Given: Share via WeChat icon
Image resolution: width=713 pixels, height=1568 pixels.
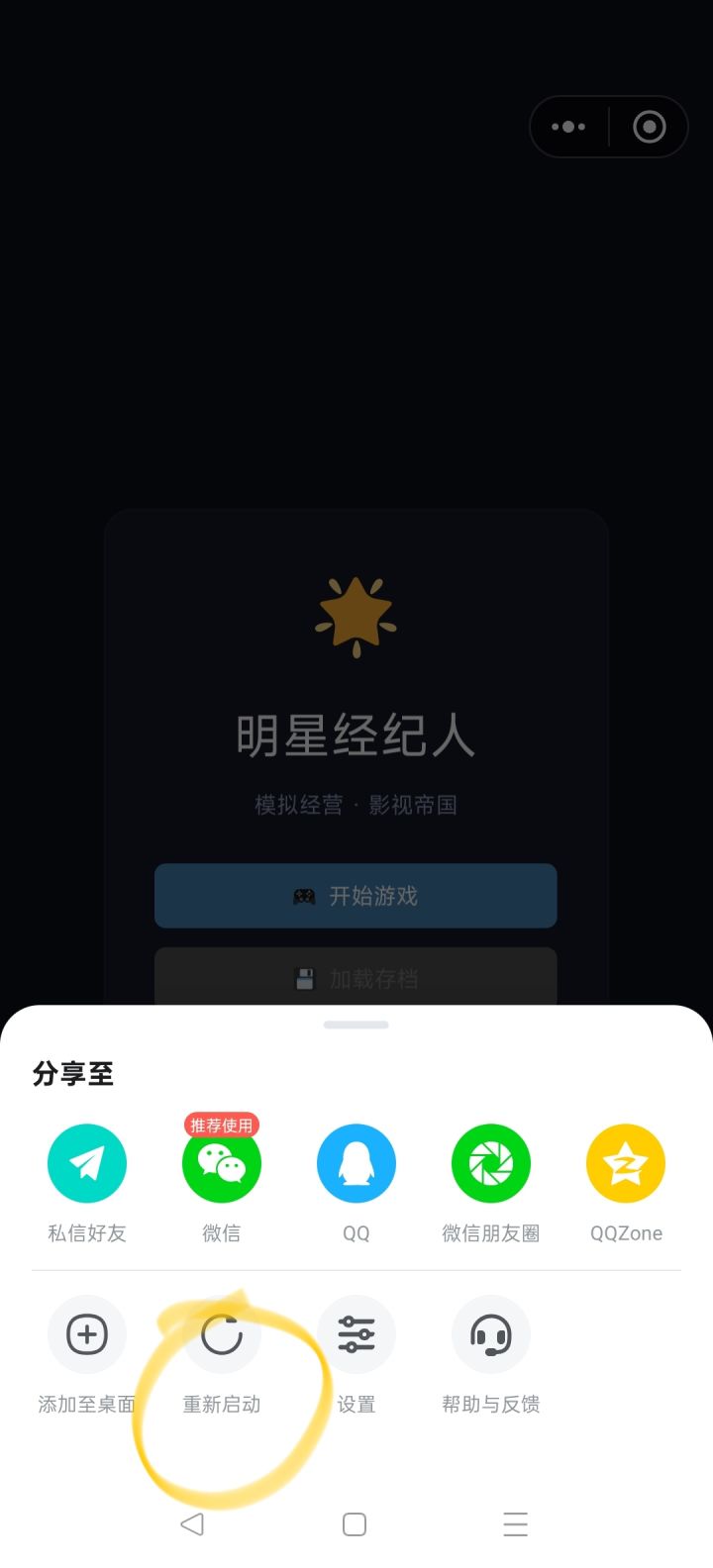Looking at the screenshot, I should (221, 1162).
